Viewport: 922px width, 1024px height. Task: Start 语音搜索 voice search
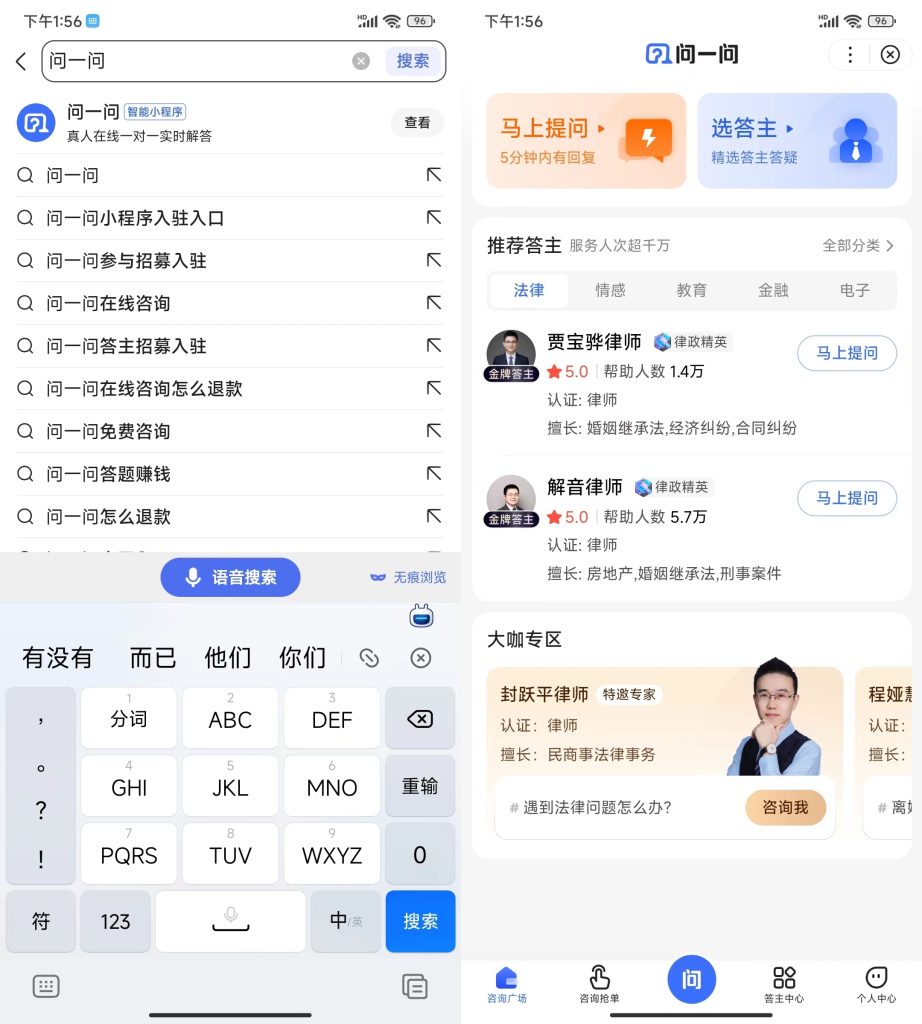[x=230, y=577]
